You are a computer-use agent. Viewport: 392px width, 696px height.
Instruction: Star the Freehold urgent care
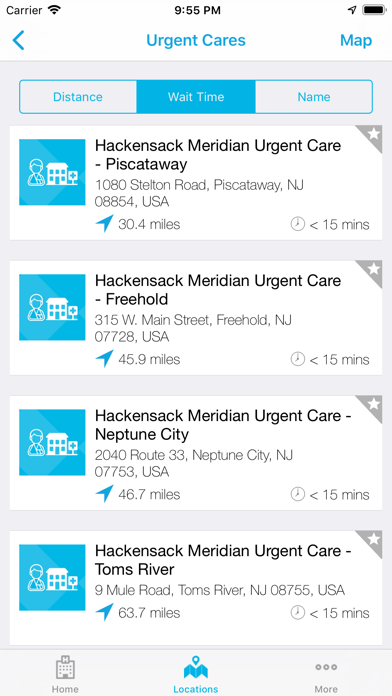click(373, 269)
